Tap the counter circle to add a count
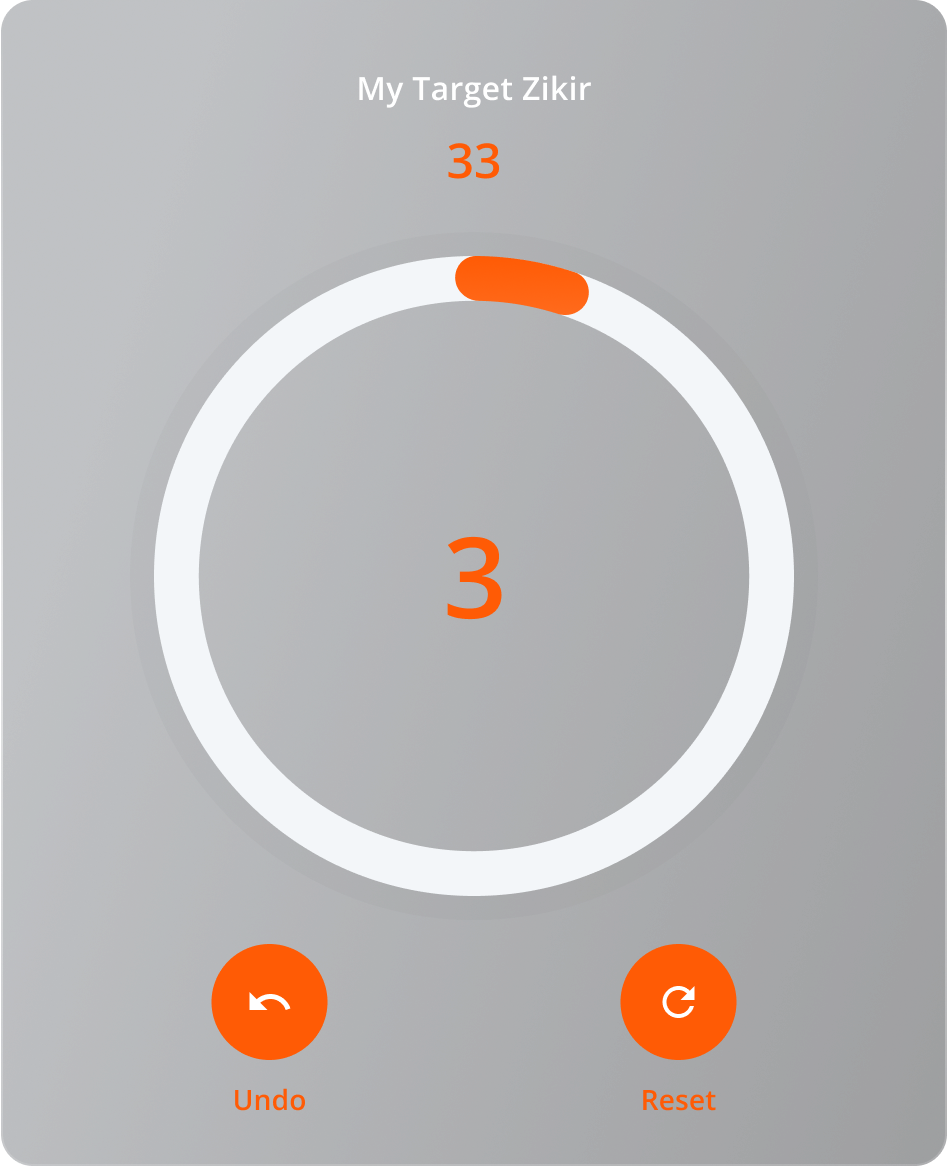The height and width of the screenshot is (1166, 947). tap(473, 577)
